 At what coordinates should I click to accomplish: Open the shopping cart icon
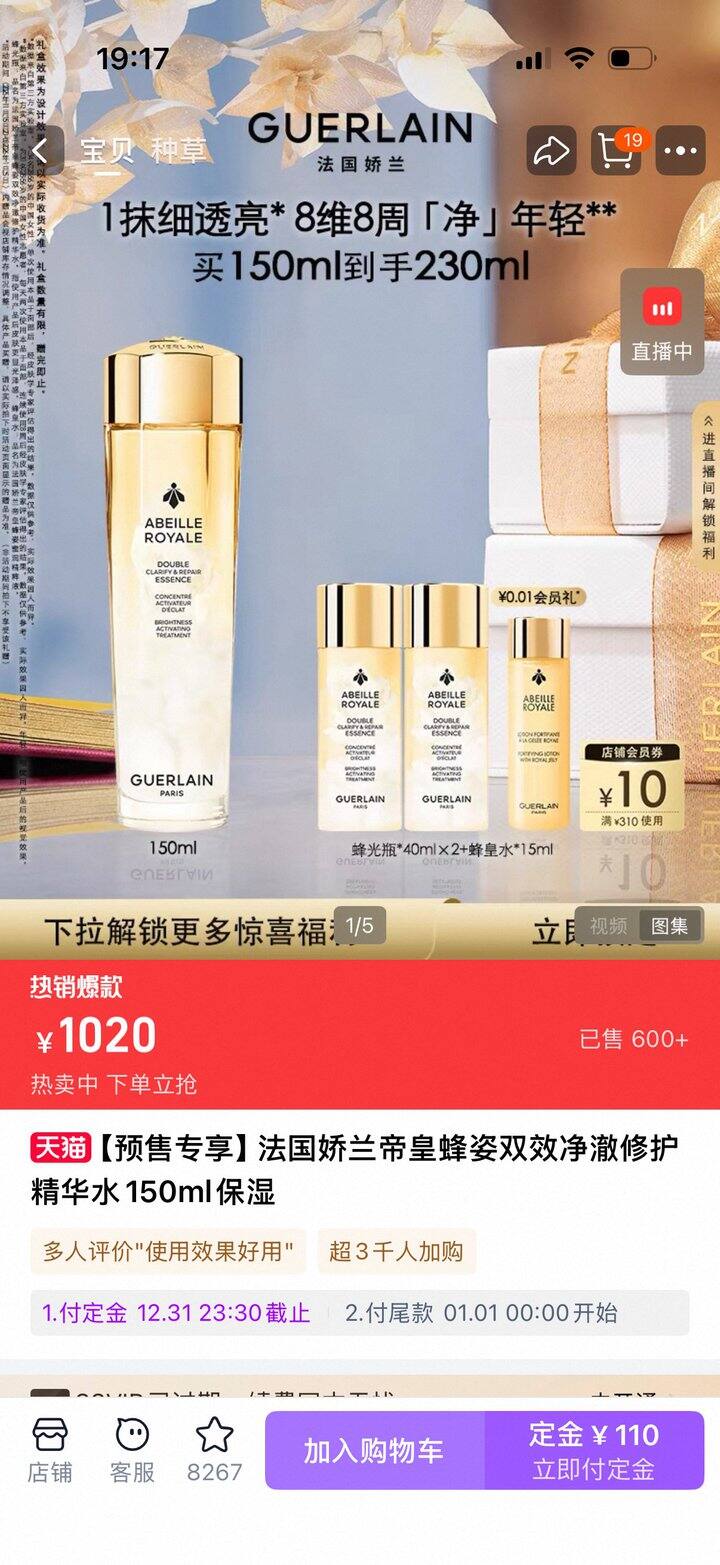tap(619, 151)
